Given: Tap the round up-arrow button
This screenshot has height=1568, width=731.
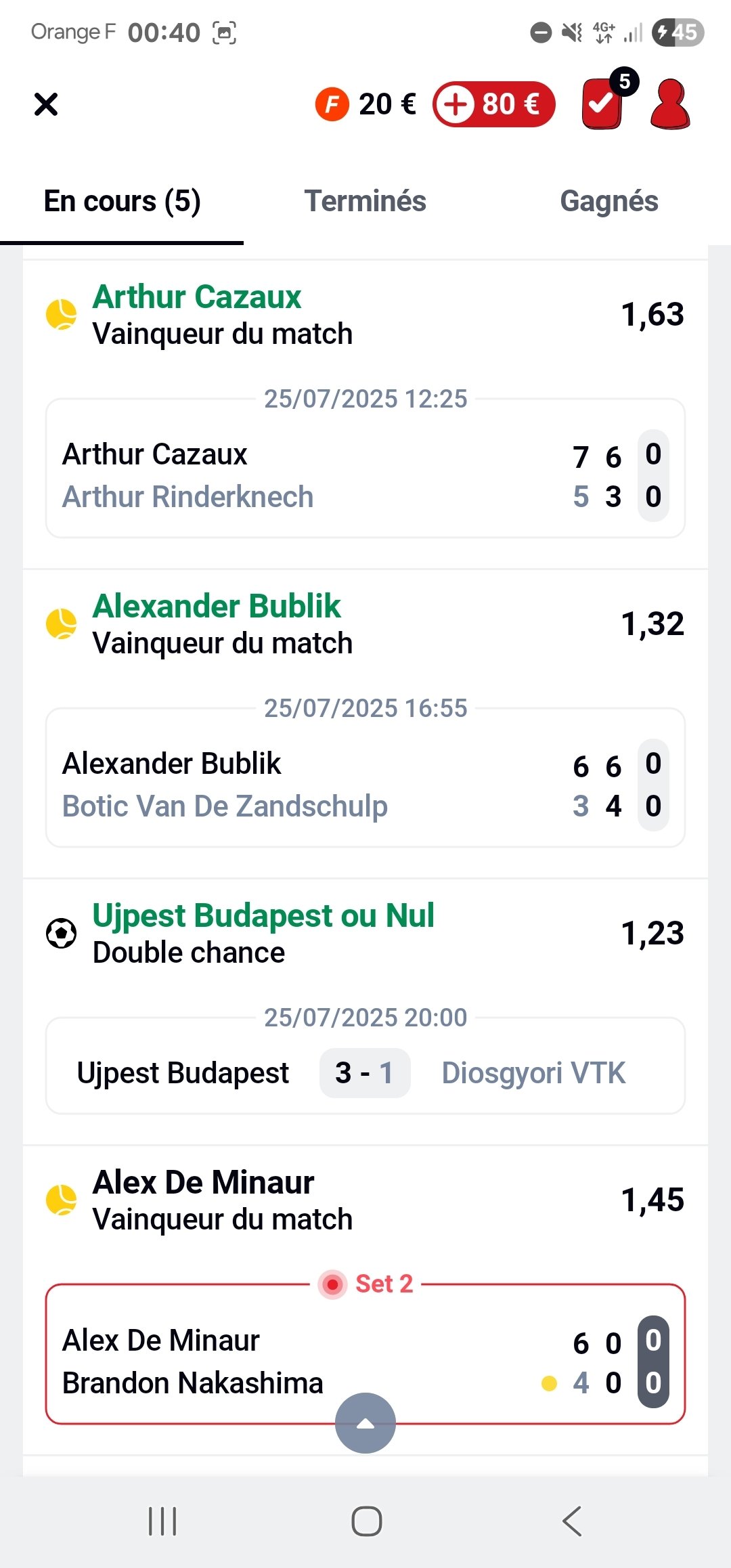Looking at the screenshot, I should [365, 1423].
